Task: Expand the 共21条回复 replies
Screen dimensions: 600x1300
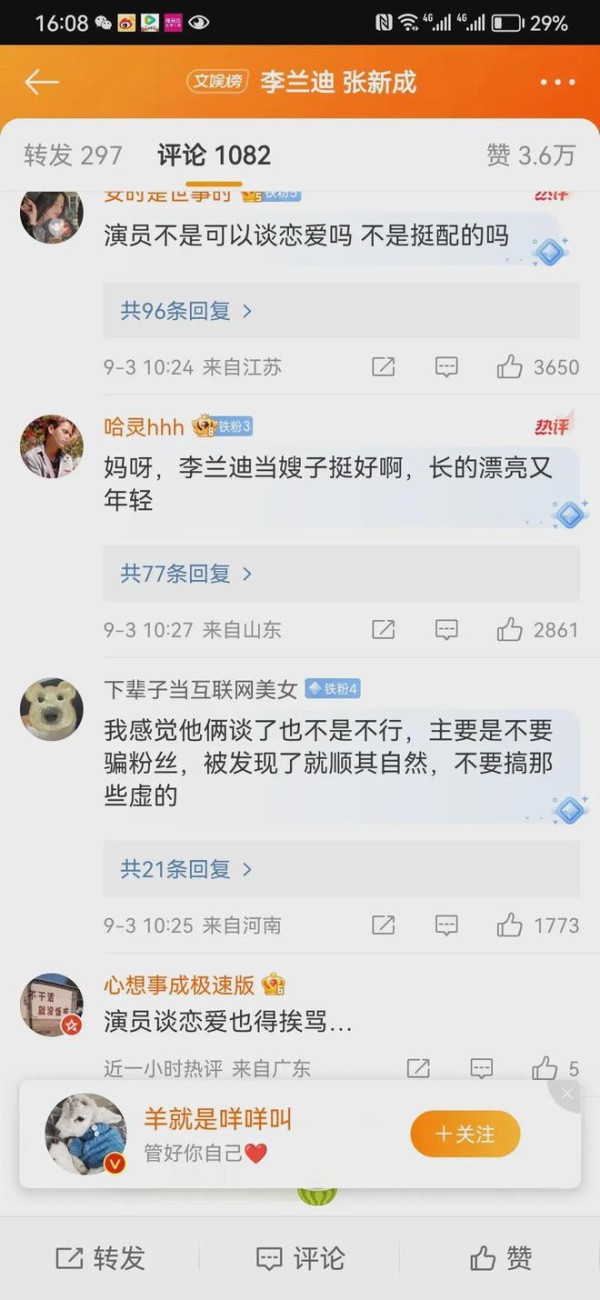Action: click(x=186, y=870)
